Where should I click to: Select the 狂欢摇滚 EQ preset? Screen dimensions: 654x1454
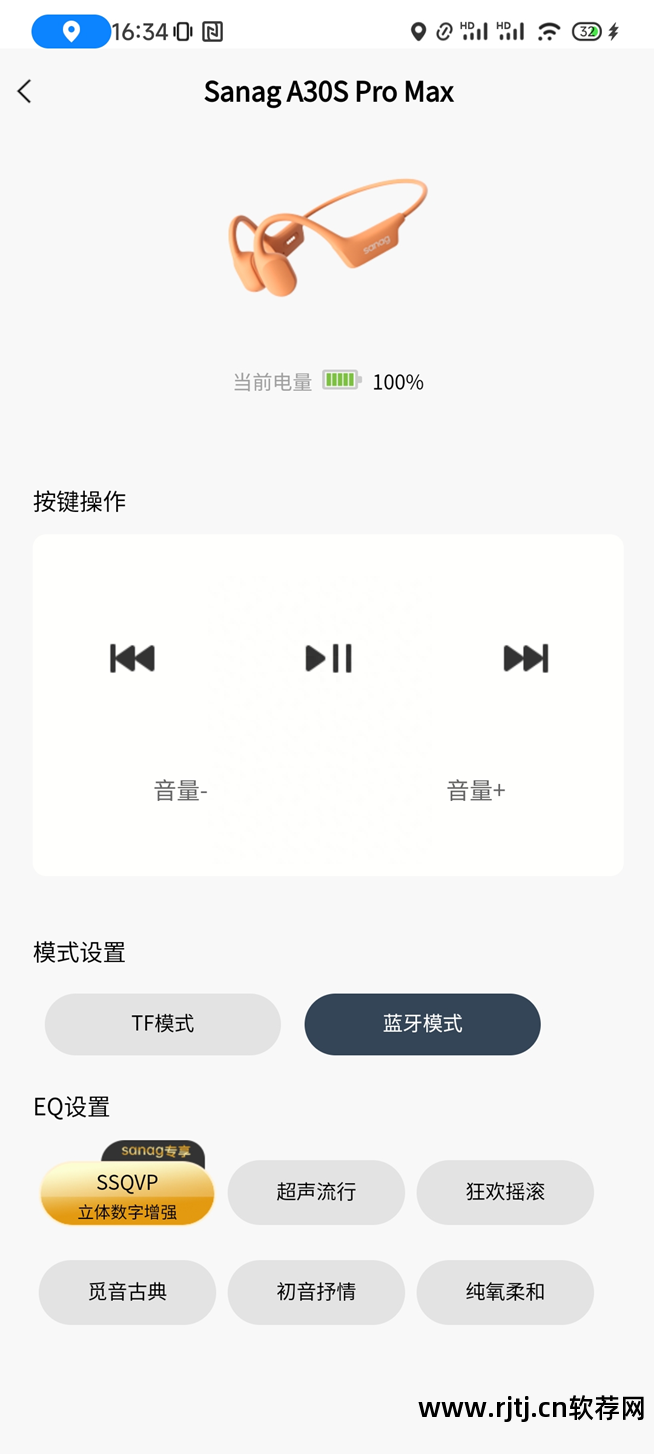(x=505, y=1192)
